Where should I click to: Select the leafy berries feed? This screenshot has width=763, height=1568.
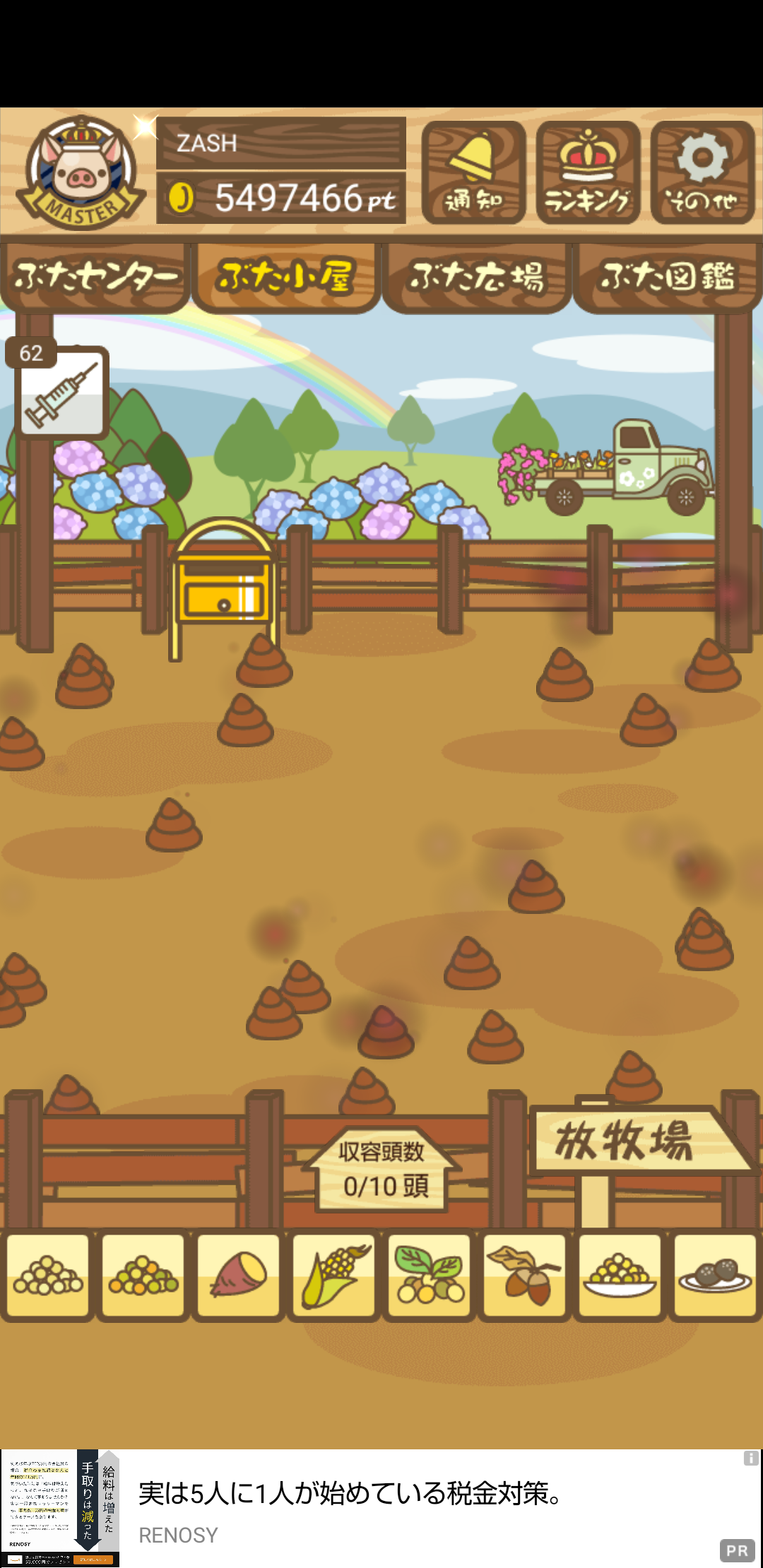(430, 1276)
